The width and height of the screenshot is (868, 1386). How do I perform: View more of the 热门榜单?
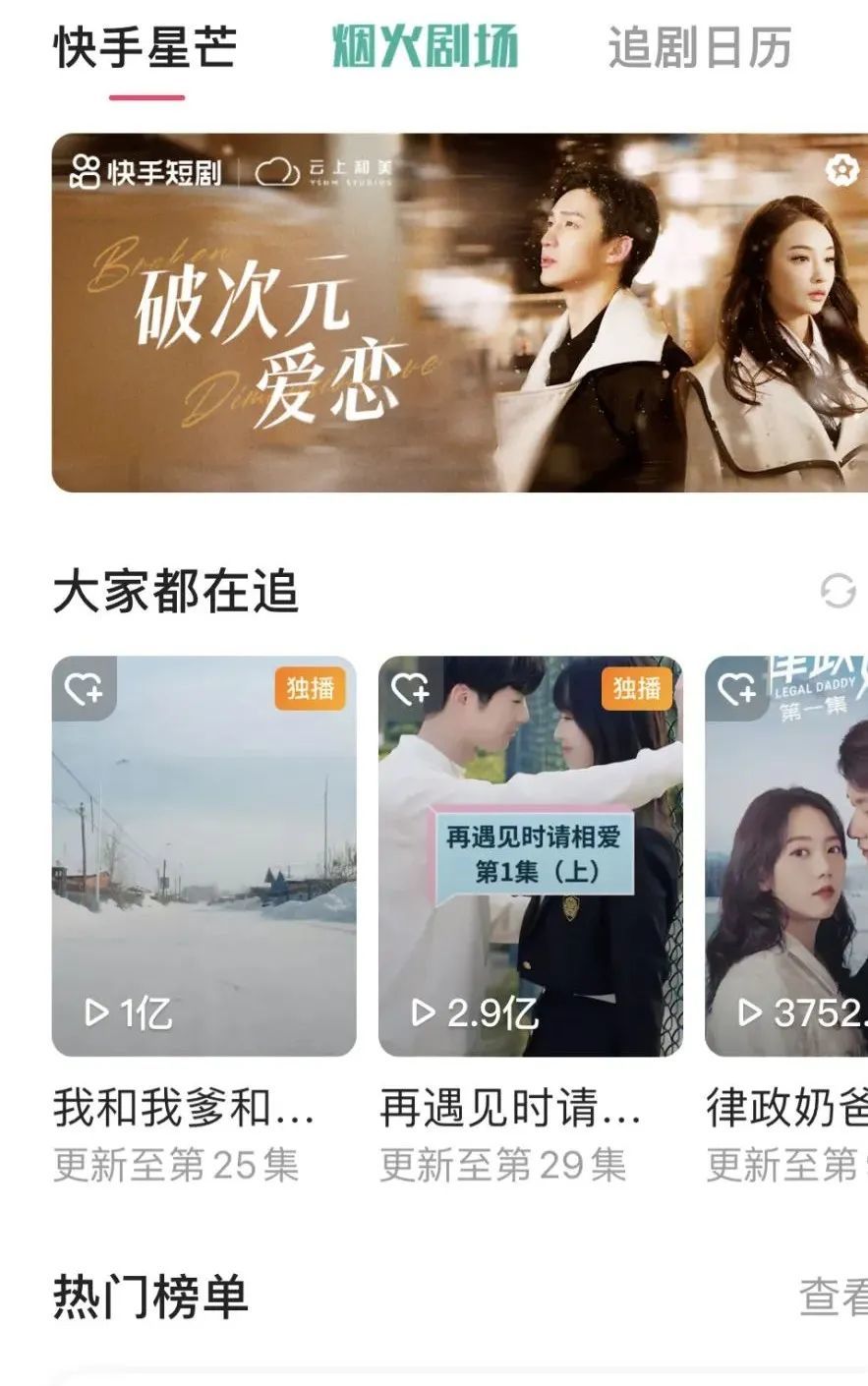click(x=834, y=1297)
